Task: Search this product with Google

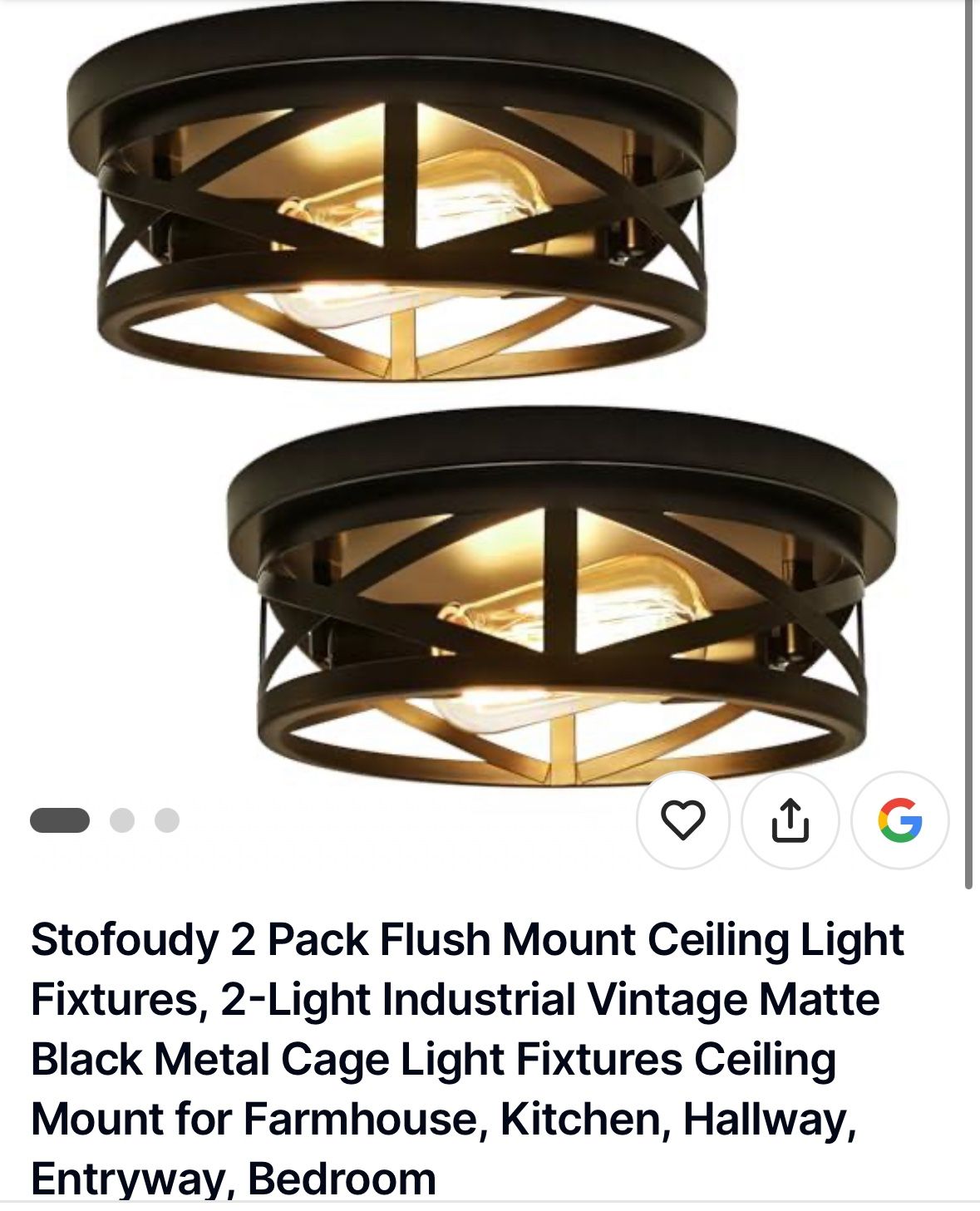Action: [899, 820]
